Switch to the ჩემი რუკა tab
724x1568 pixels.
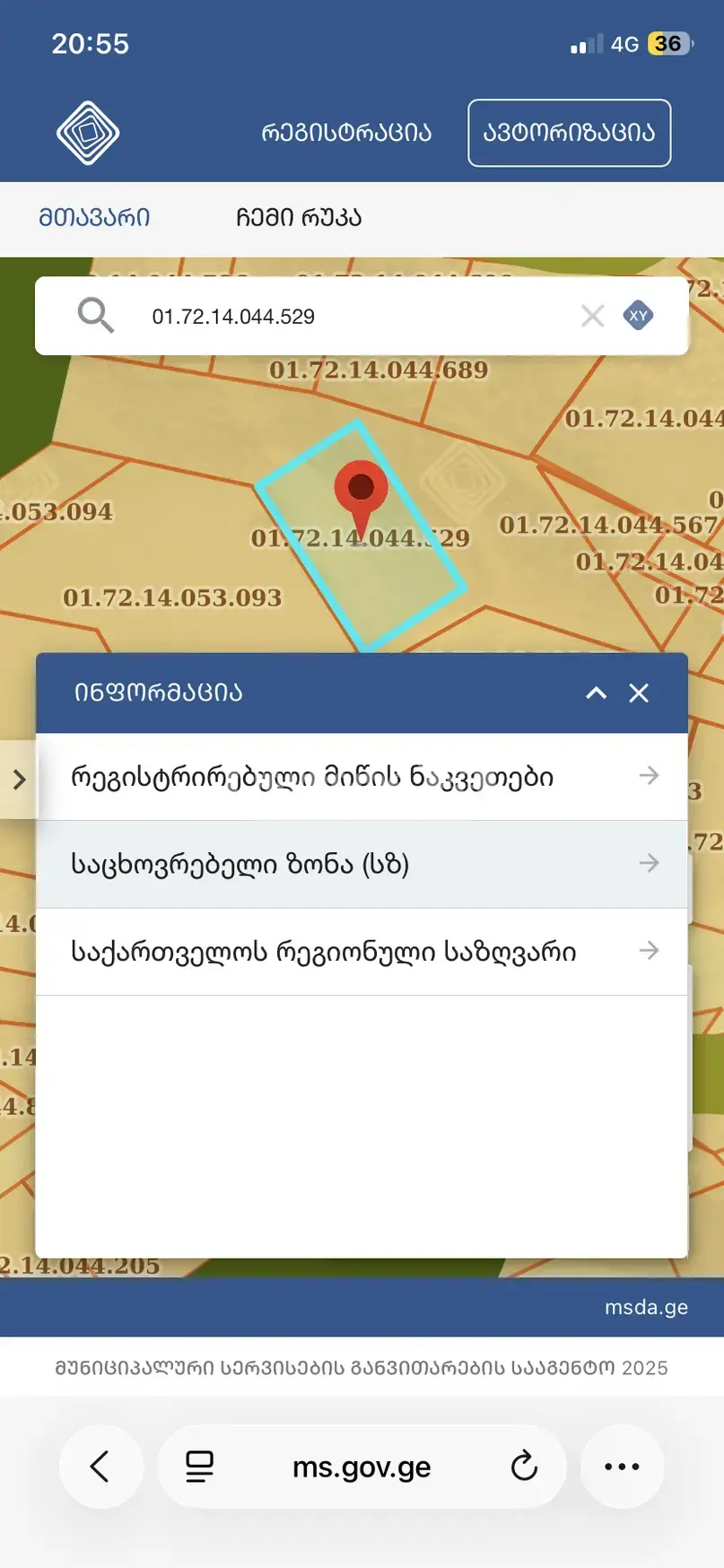(x=299, y=218)
